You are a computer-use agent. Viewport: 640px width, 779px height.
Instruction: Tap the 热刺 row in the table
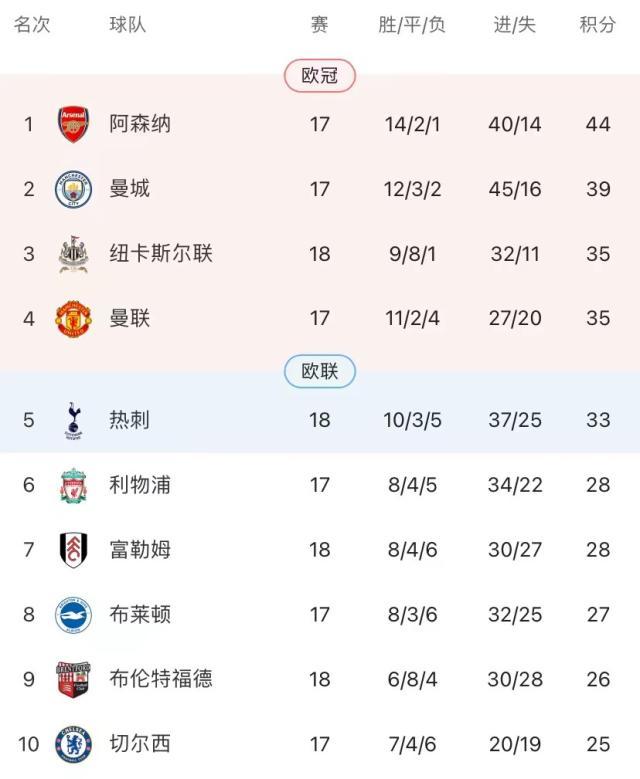(130, 419)
